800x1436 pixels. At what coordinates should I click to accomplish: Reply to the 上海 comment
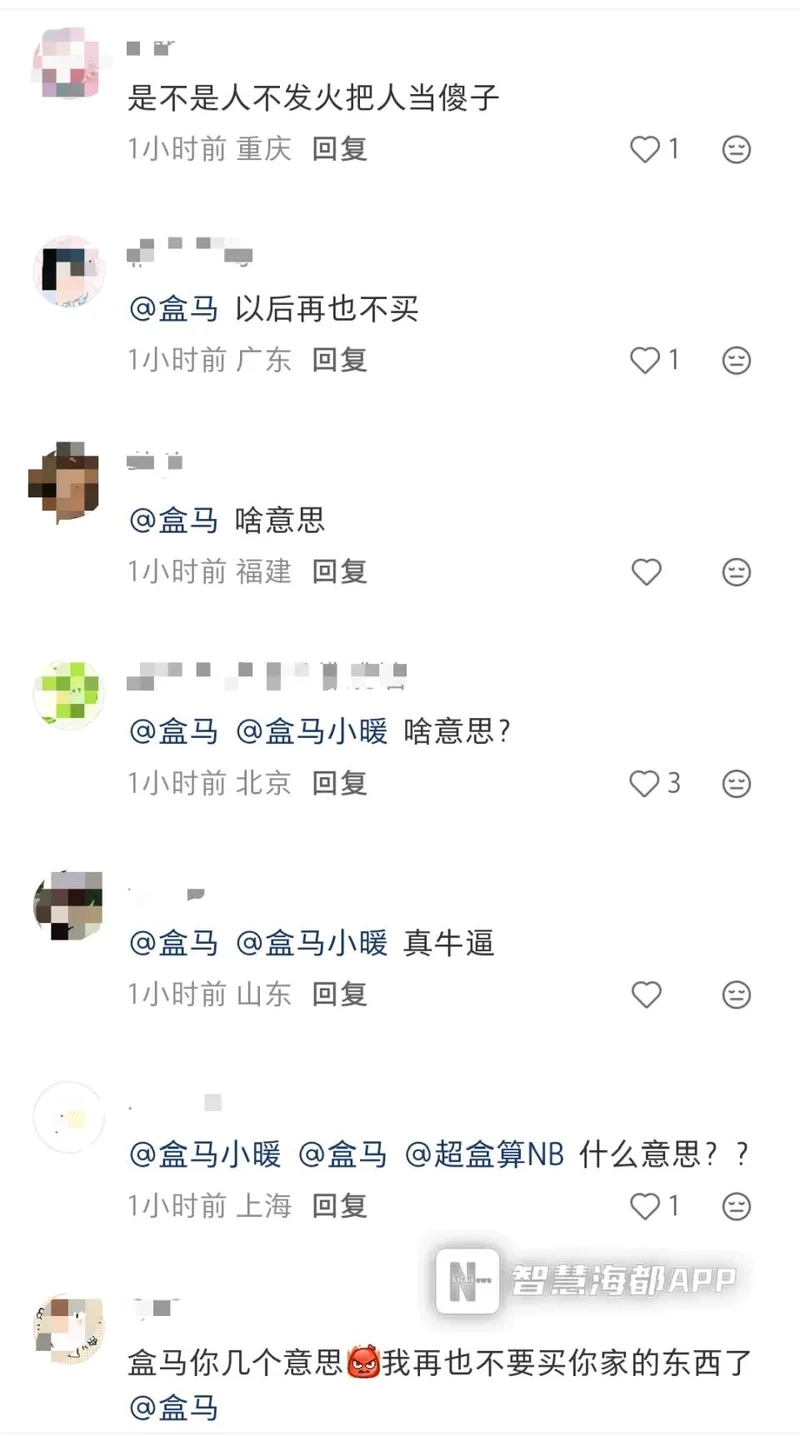(340, 1206)
